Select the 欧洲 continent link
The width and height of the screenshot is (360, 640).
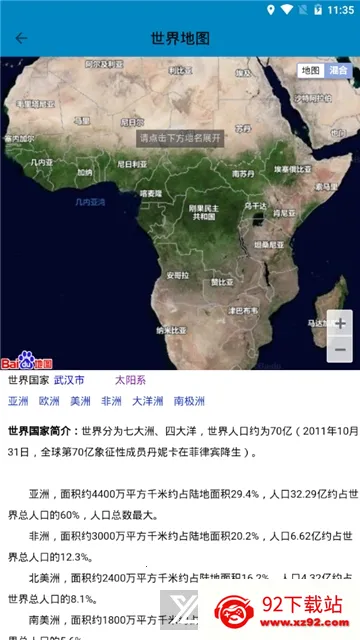pos(49,401)
